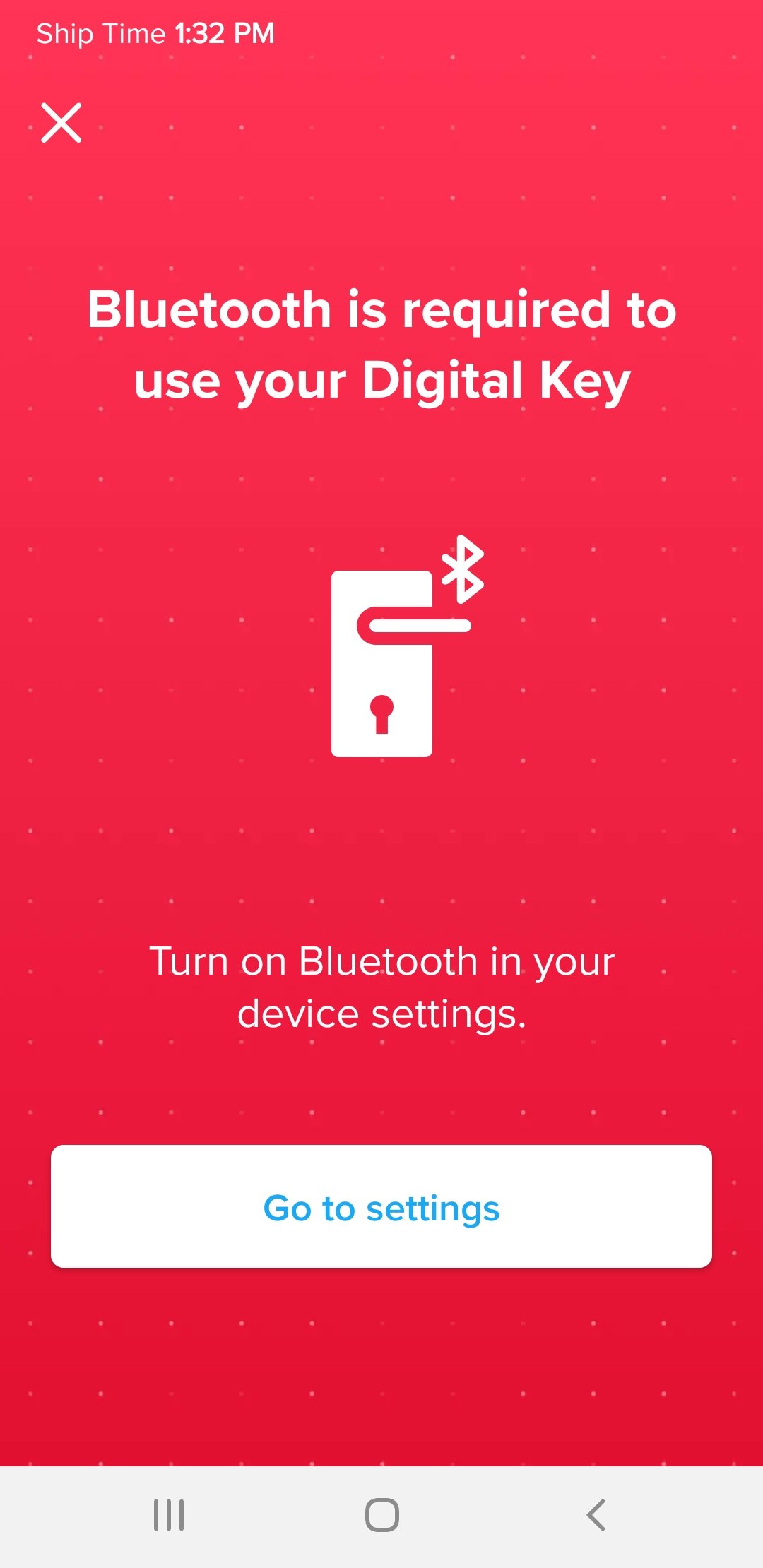Tap the Go to settings button
Screen dimensions: 763x1568
[x=381, y=1206]
